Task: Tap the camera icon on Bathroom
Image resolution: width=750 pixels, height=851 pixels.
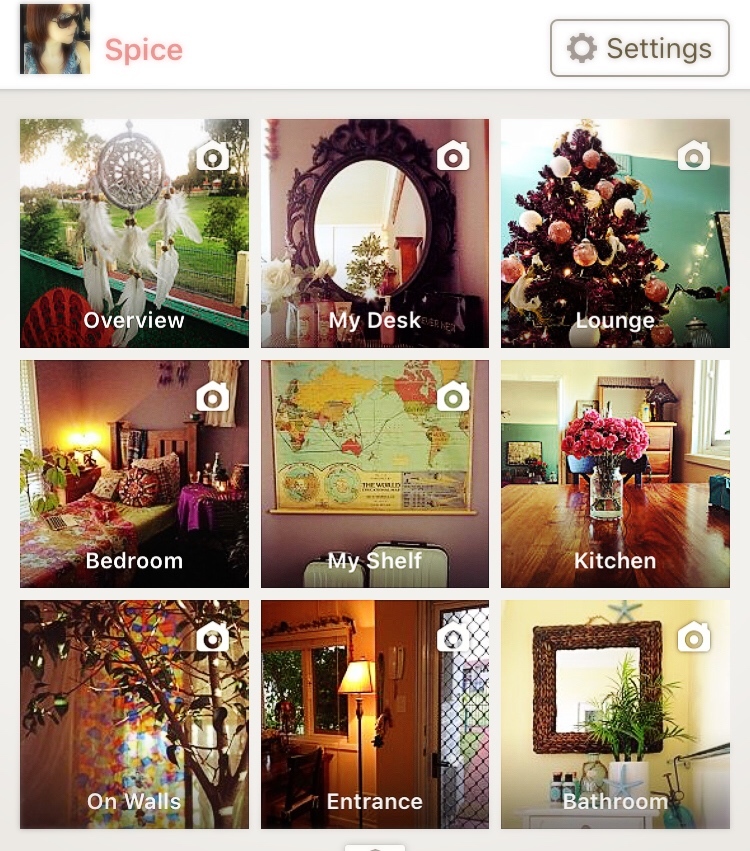Action: coord(693,637)
